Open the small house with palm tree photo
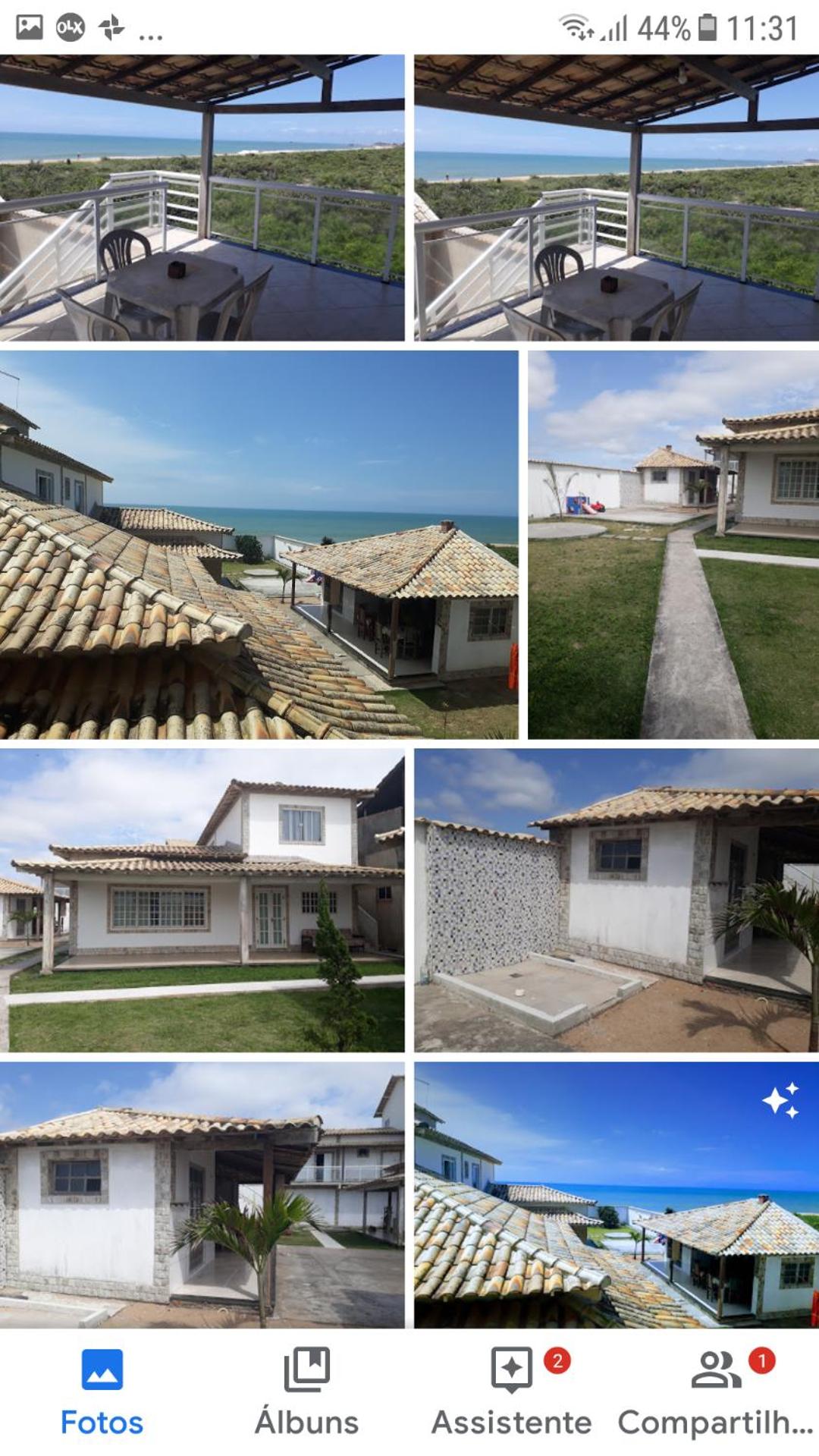 202,1194
